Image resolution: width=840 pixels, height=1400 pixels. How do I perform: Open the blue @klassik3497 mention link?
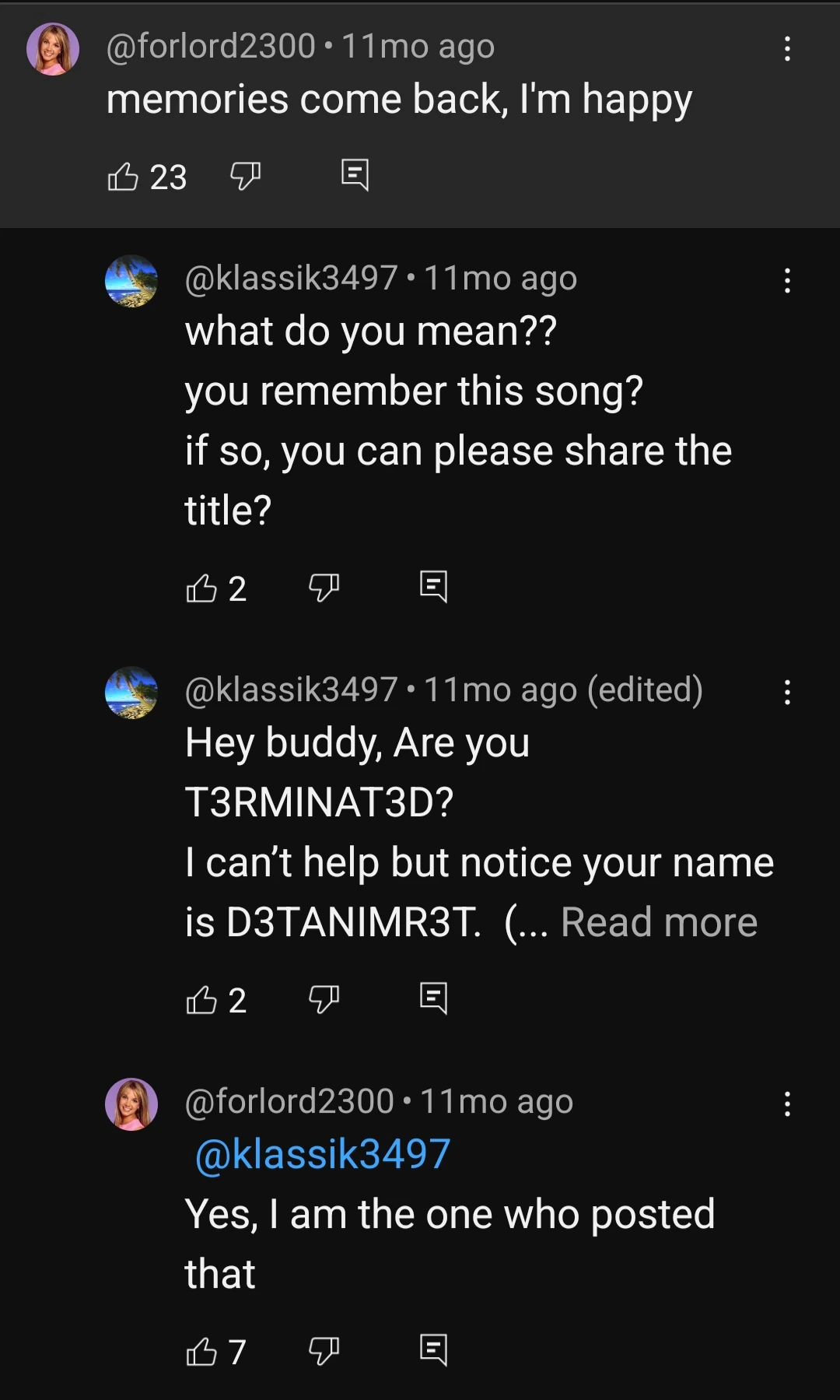[x=322, y=1153]
